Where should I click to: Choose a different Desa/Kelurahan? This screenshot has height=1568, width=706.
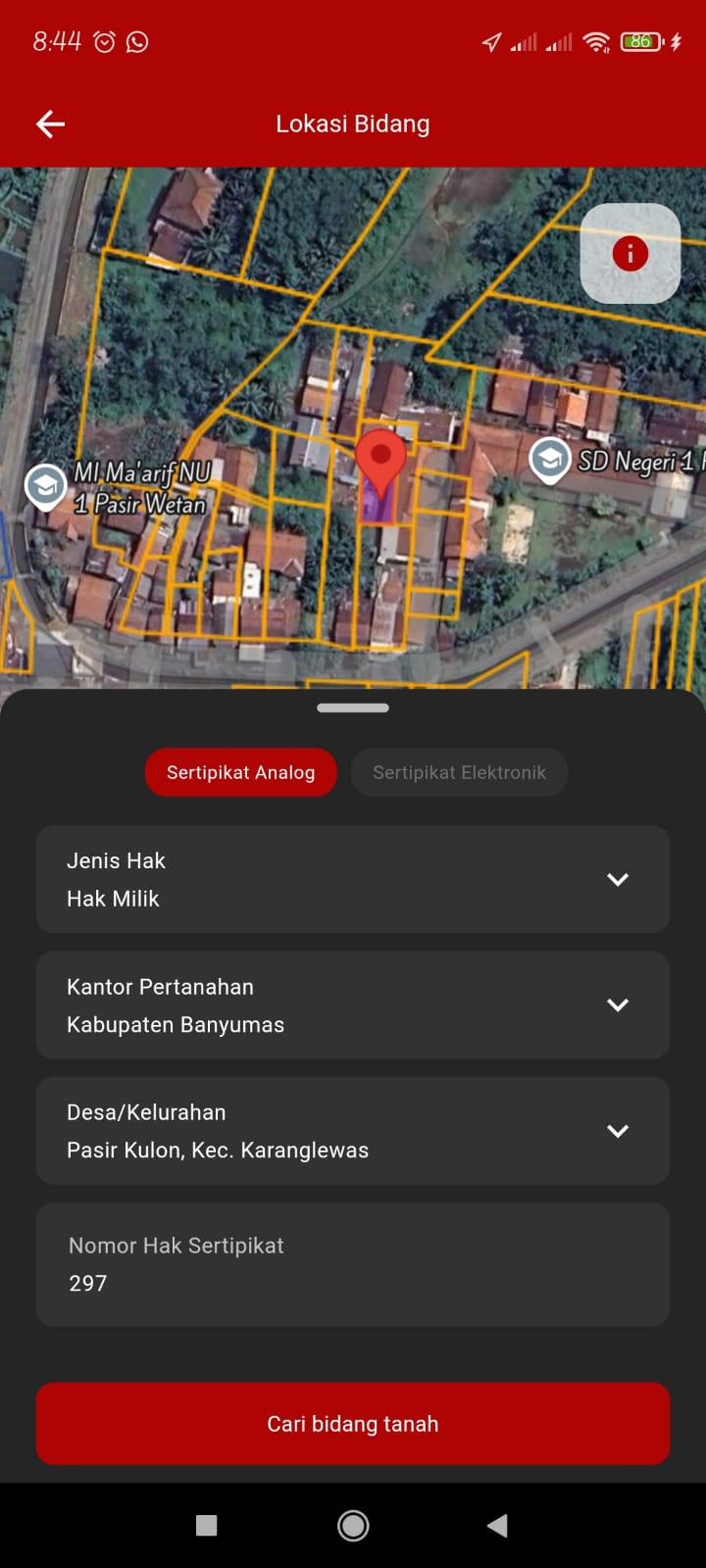coord(353,1130)
